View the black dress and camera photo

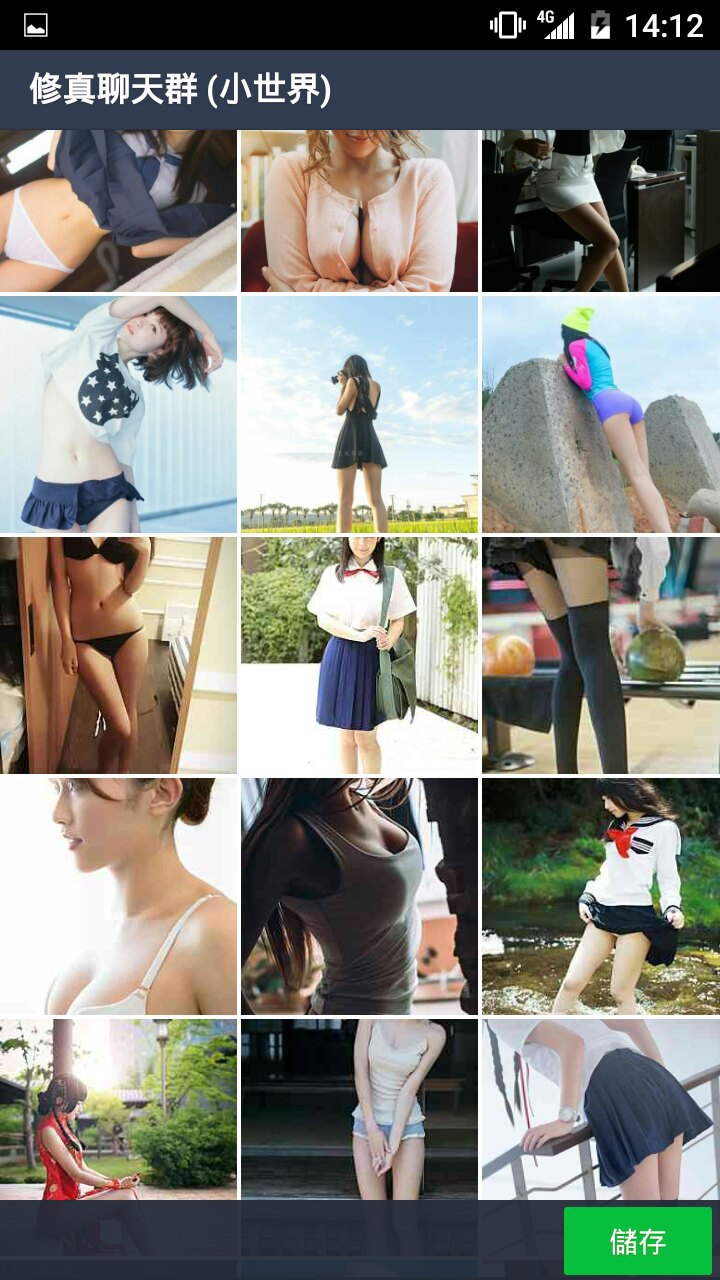[x=359, y=413]
